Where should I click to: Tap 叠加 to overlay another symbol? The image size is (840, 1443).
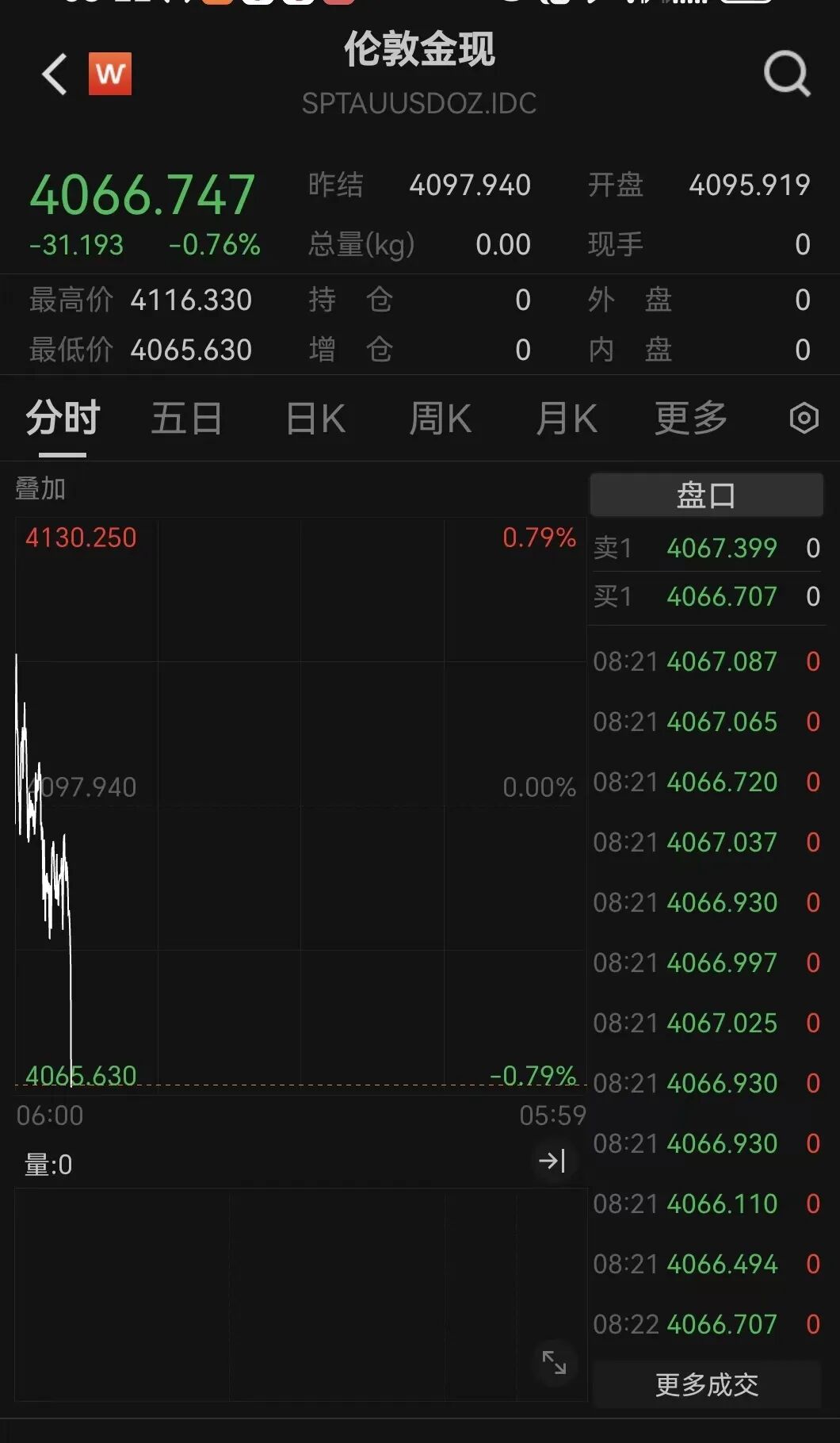(x=40, y=488)
